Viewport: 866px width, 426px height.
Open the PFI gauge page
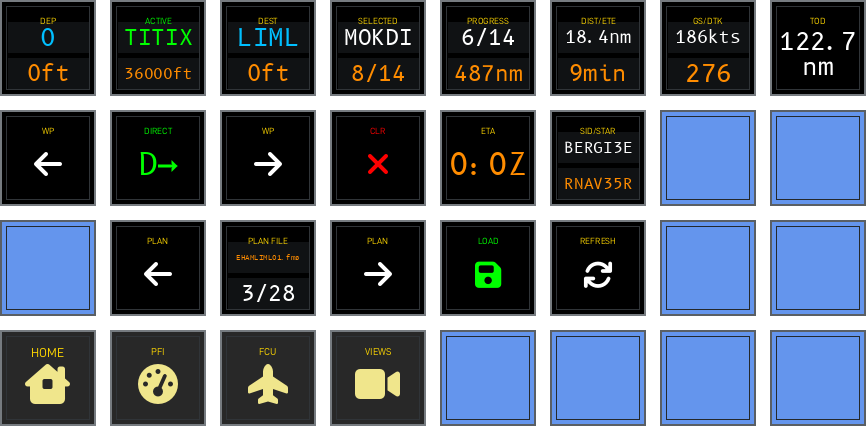[x=158, y=378]
